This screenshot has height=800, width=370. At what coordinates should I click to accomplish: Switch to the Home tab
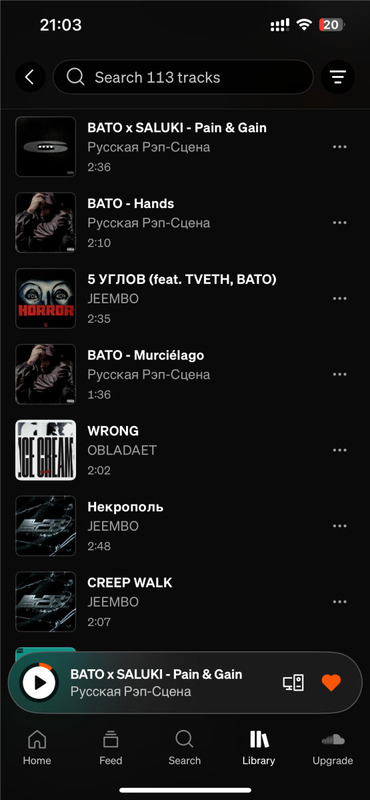coord(37,748)
